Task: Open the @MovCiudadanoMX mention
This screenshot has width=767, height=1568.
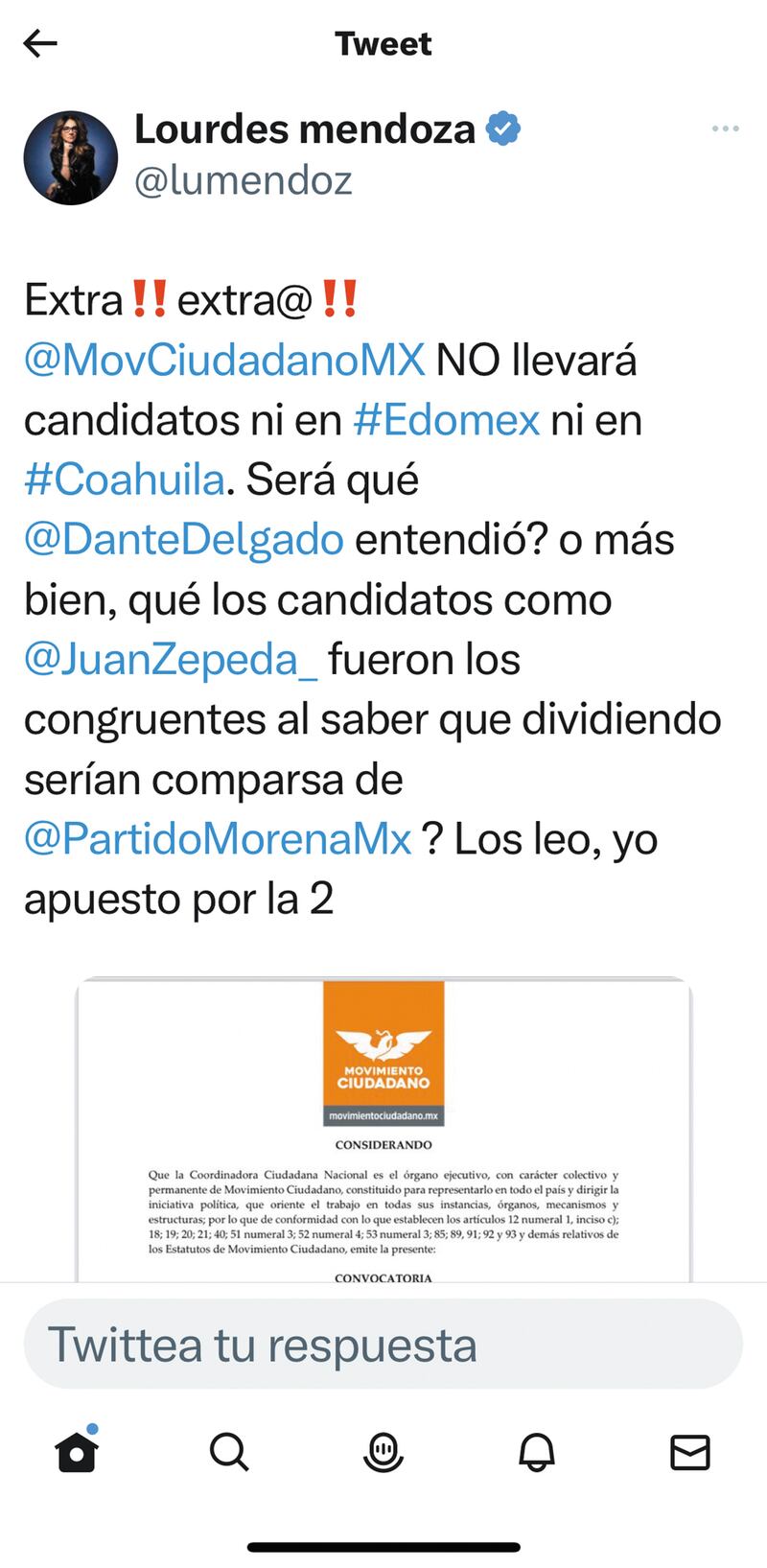Action: 224,361
